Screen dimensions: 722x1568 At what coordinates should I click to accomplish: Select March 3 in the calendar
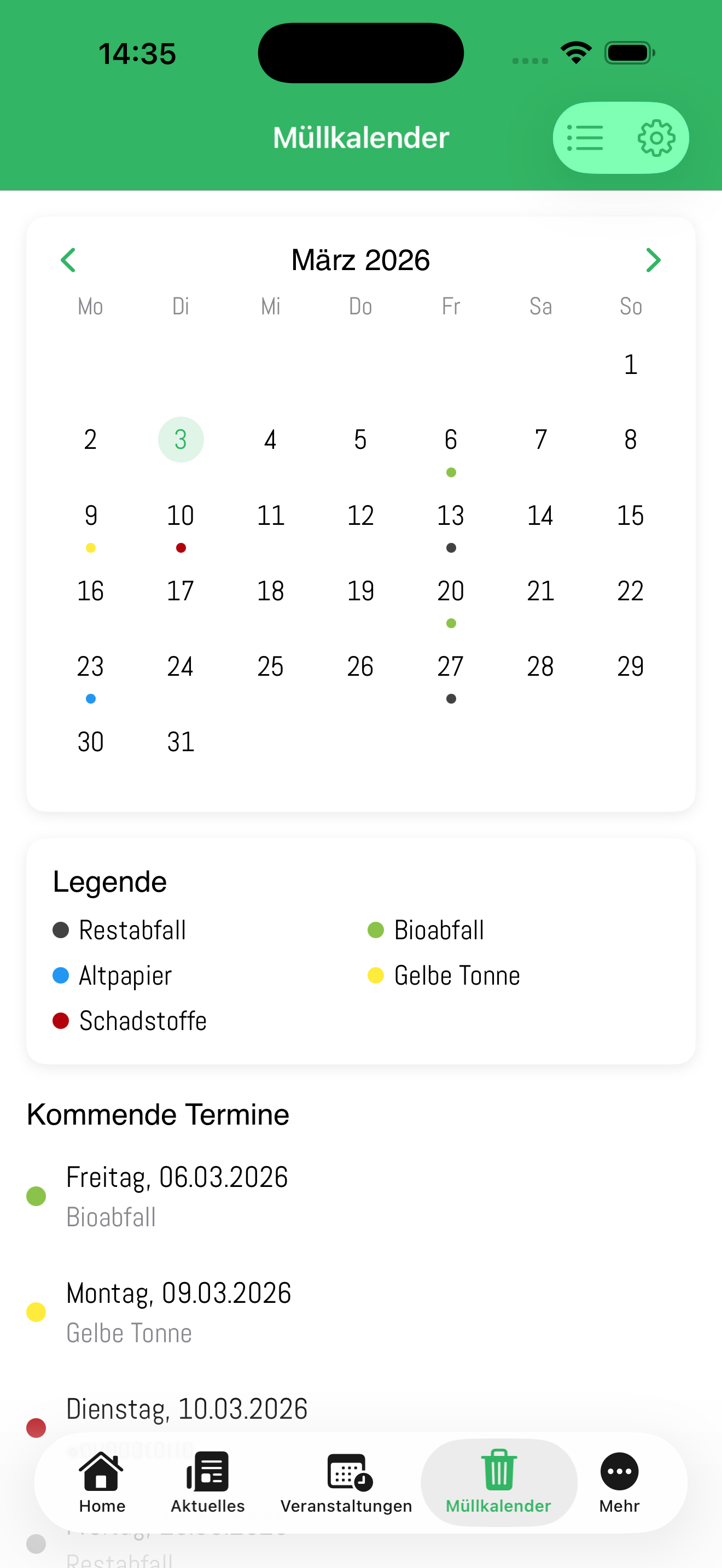(x=180, y=439)
